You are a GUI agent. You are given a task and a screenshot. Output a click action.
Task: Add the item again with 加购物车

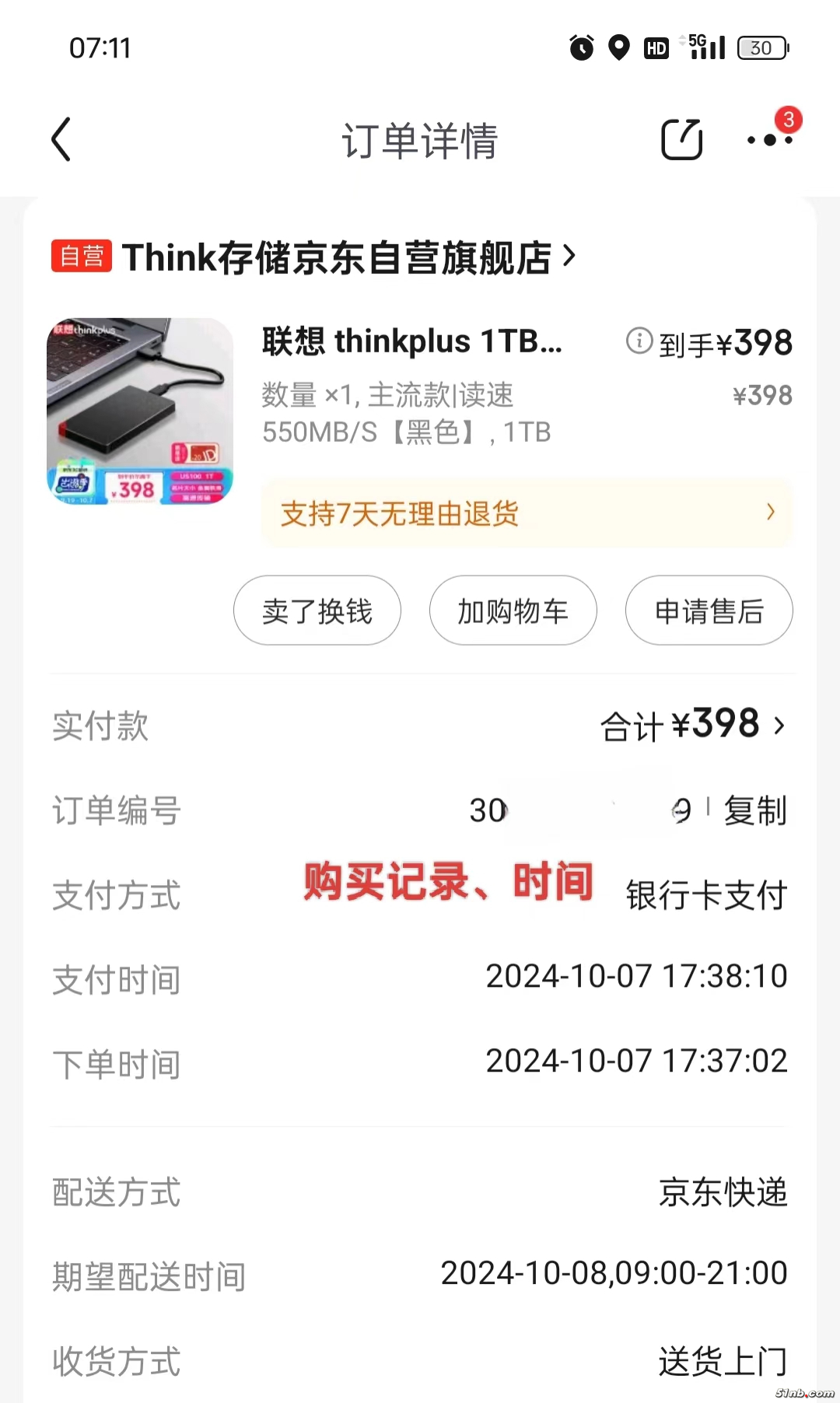[513, 611]
